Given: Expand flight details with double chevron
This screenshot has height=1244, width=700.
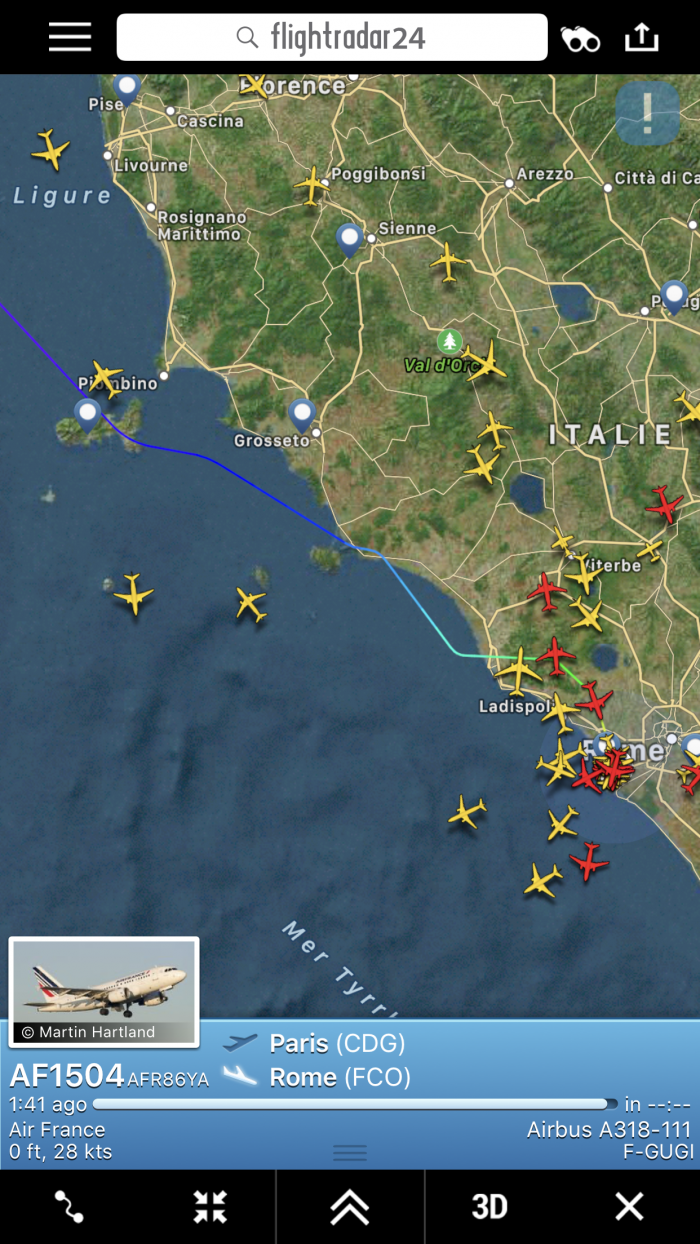Looking at the screenshot, I should 350,1206.
